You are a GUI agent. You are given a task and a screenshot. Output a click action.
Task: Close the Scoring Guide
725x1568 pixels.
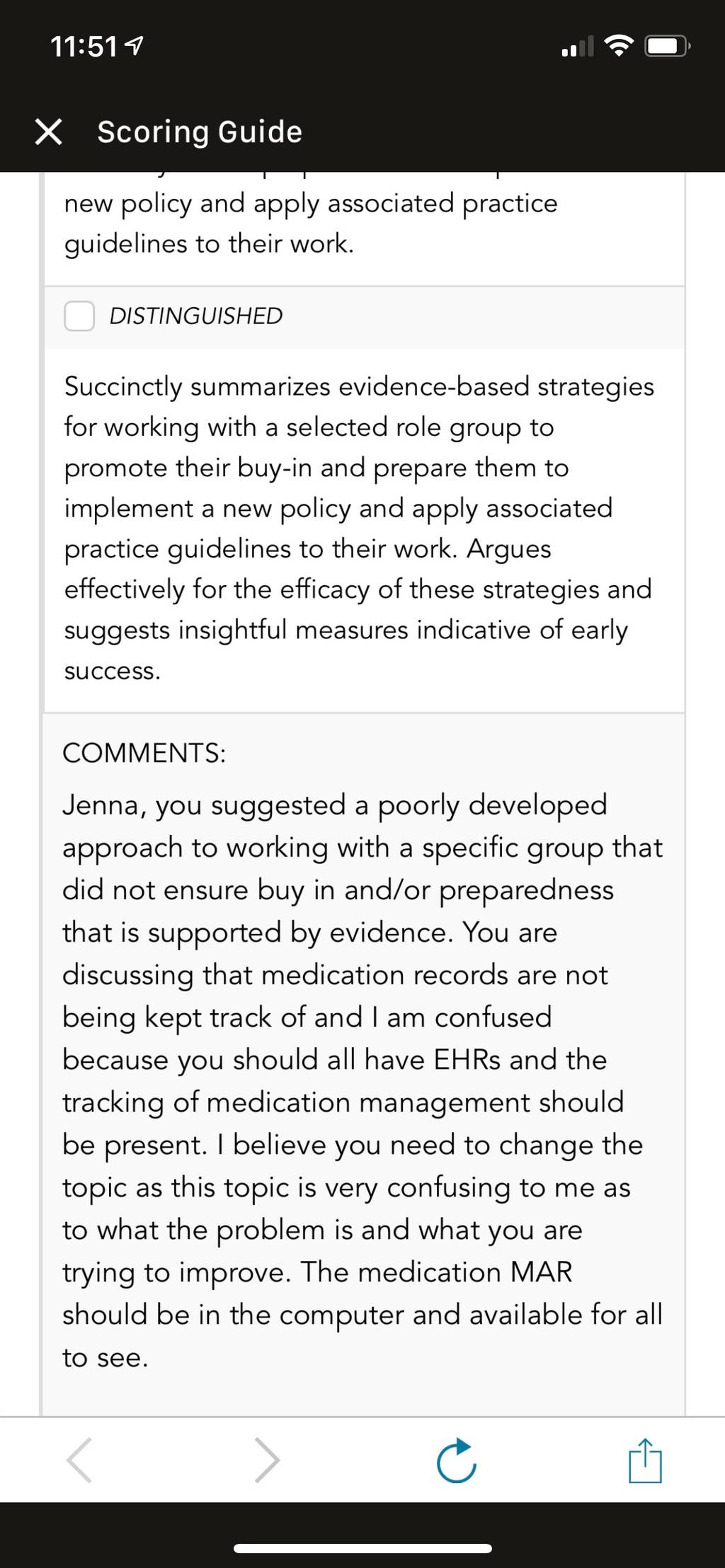(x=48, y=132)
